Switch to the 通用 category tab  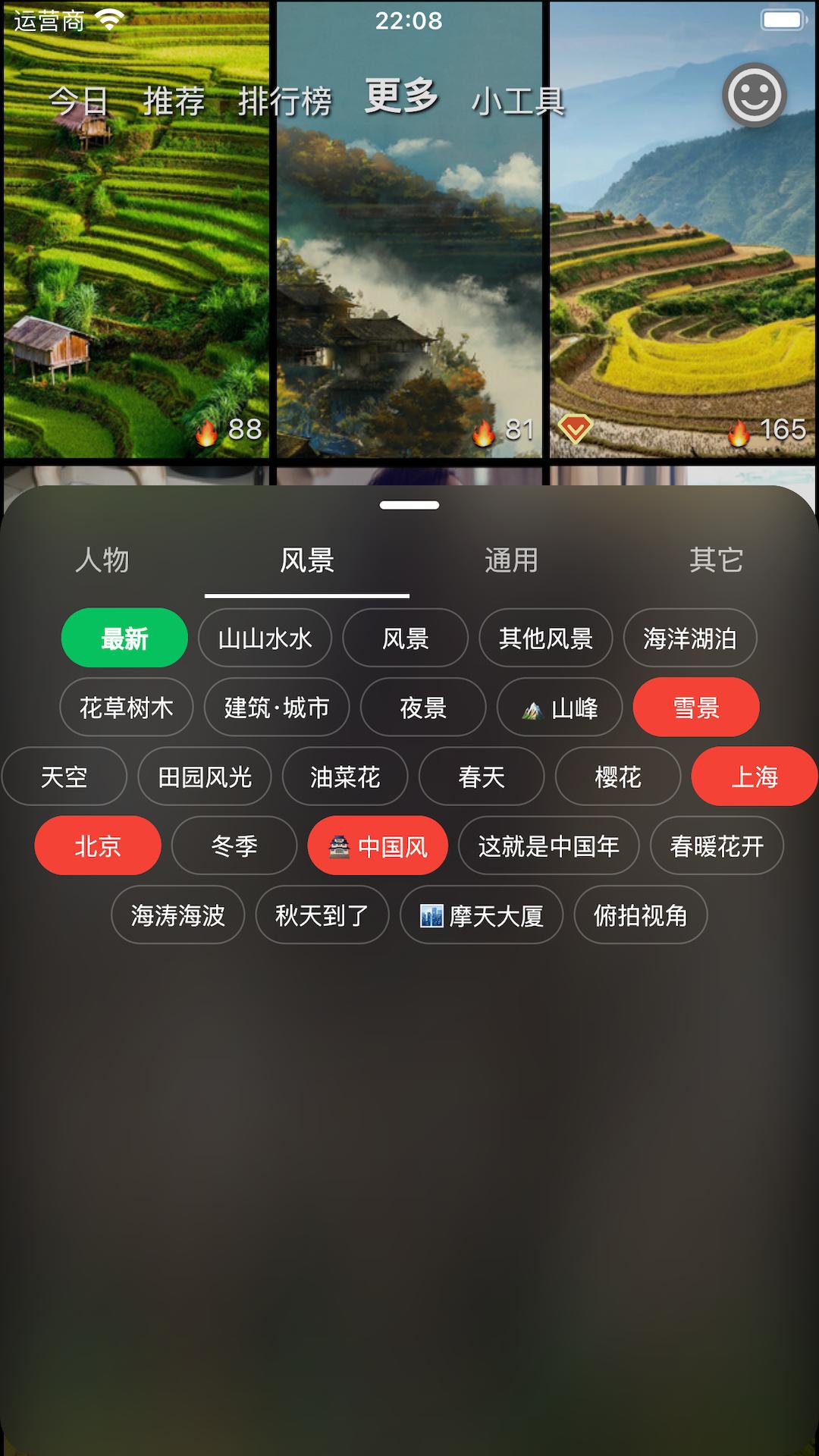click(511, 560)
